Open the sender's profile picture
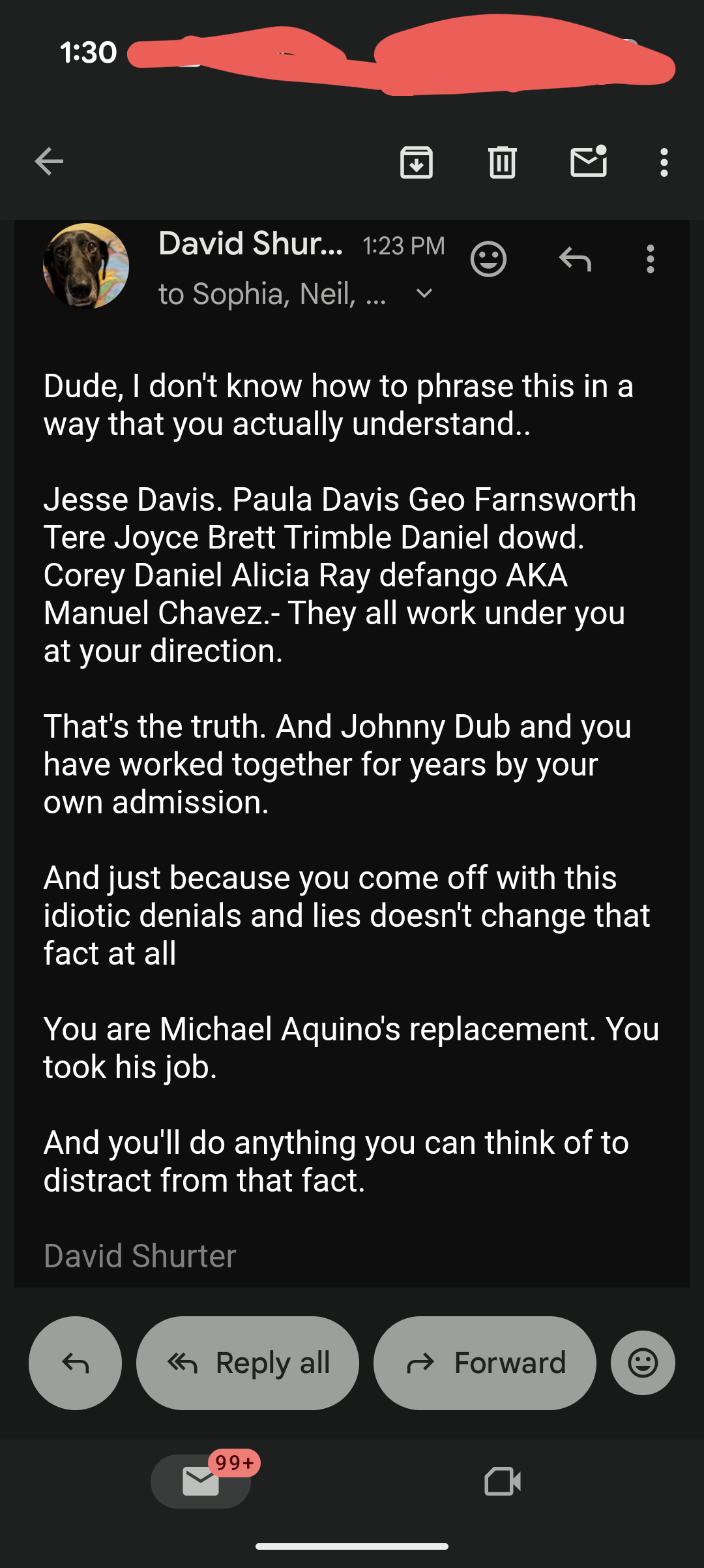This screenshot has width=704, height=1568. [x=86, y=266]
